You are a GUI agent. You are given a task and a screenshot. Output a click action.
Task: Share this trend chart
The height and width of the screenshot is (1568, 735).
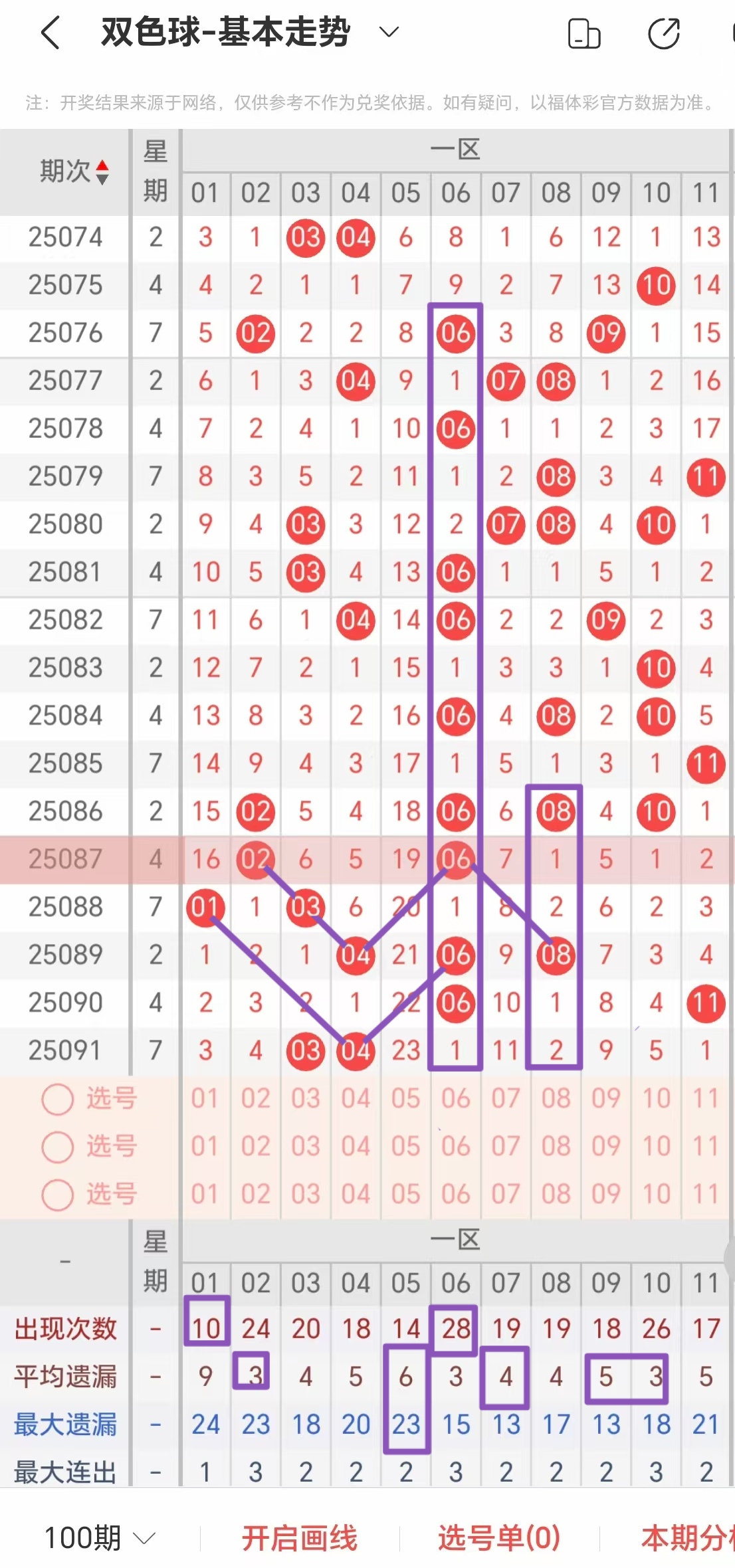(x=664, y=34)
